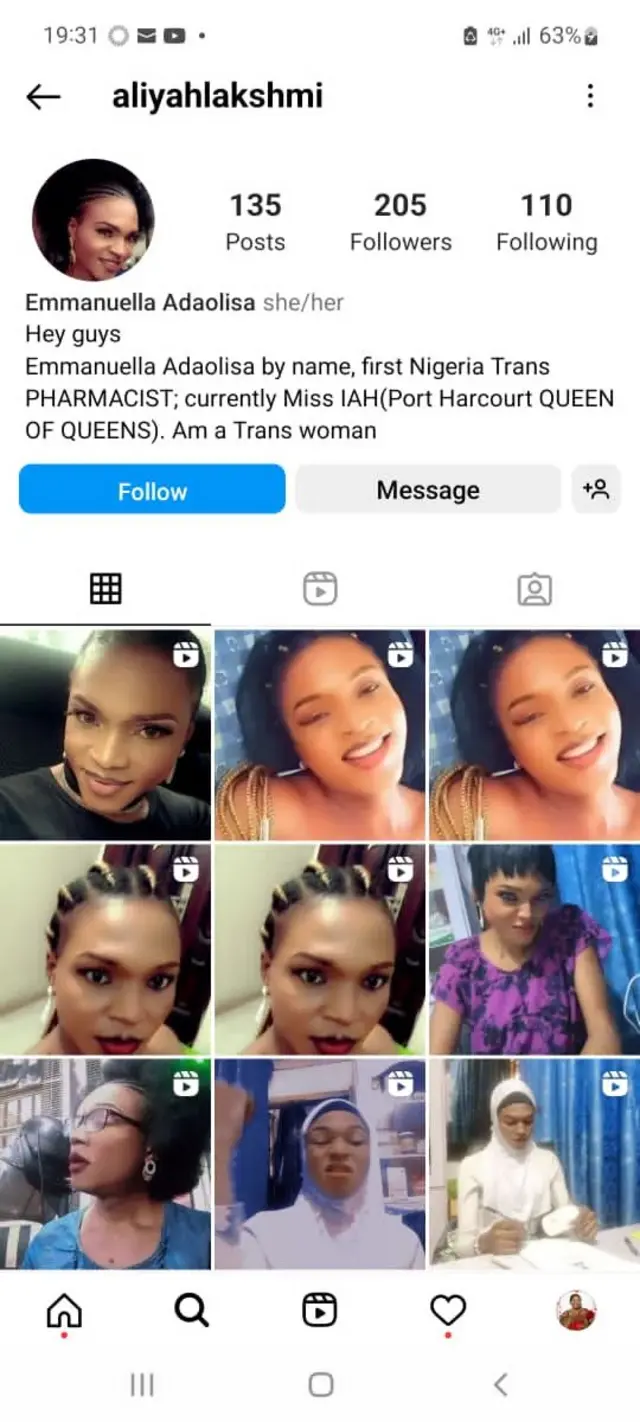Follow aliyahlakshmi
Viewport: 640px width, 1422px height.
coord(152,490)
